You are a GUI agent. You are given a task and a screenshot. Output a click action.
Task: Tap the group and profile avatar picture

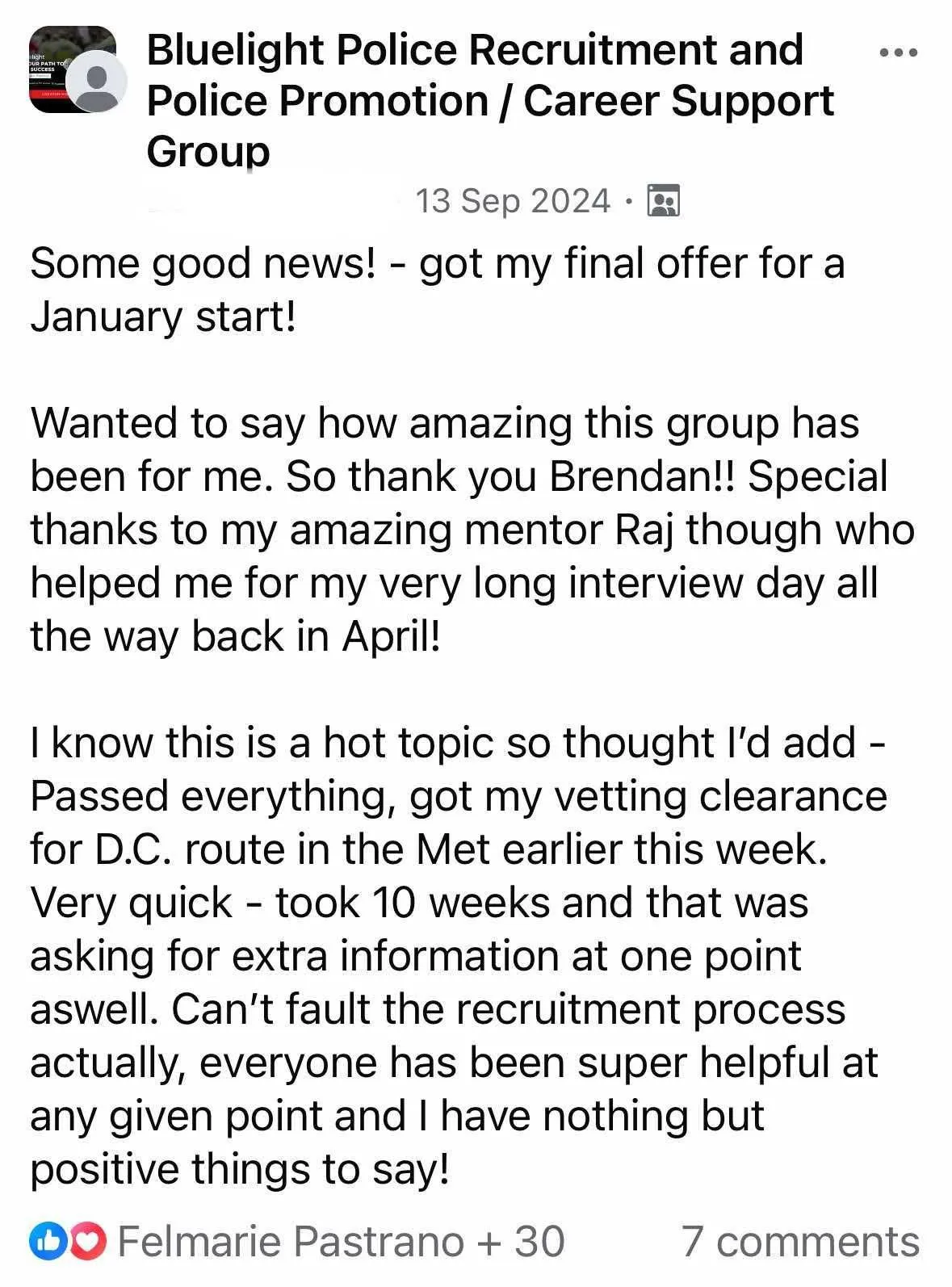pos(78,70)
